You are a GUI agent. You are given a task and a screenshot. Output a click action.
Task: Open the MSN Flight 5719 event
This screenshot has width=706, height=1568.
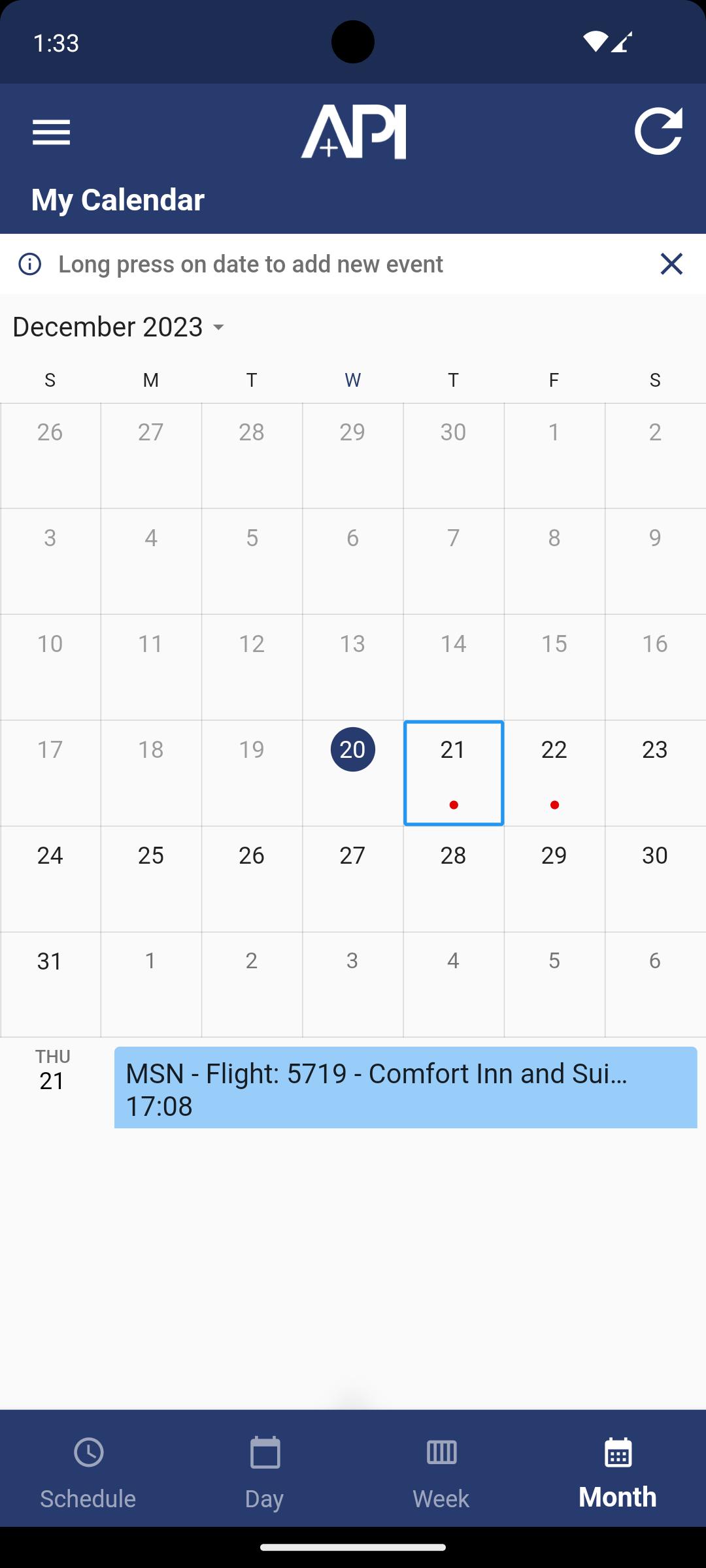(x=405, y=1087)
